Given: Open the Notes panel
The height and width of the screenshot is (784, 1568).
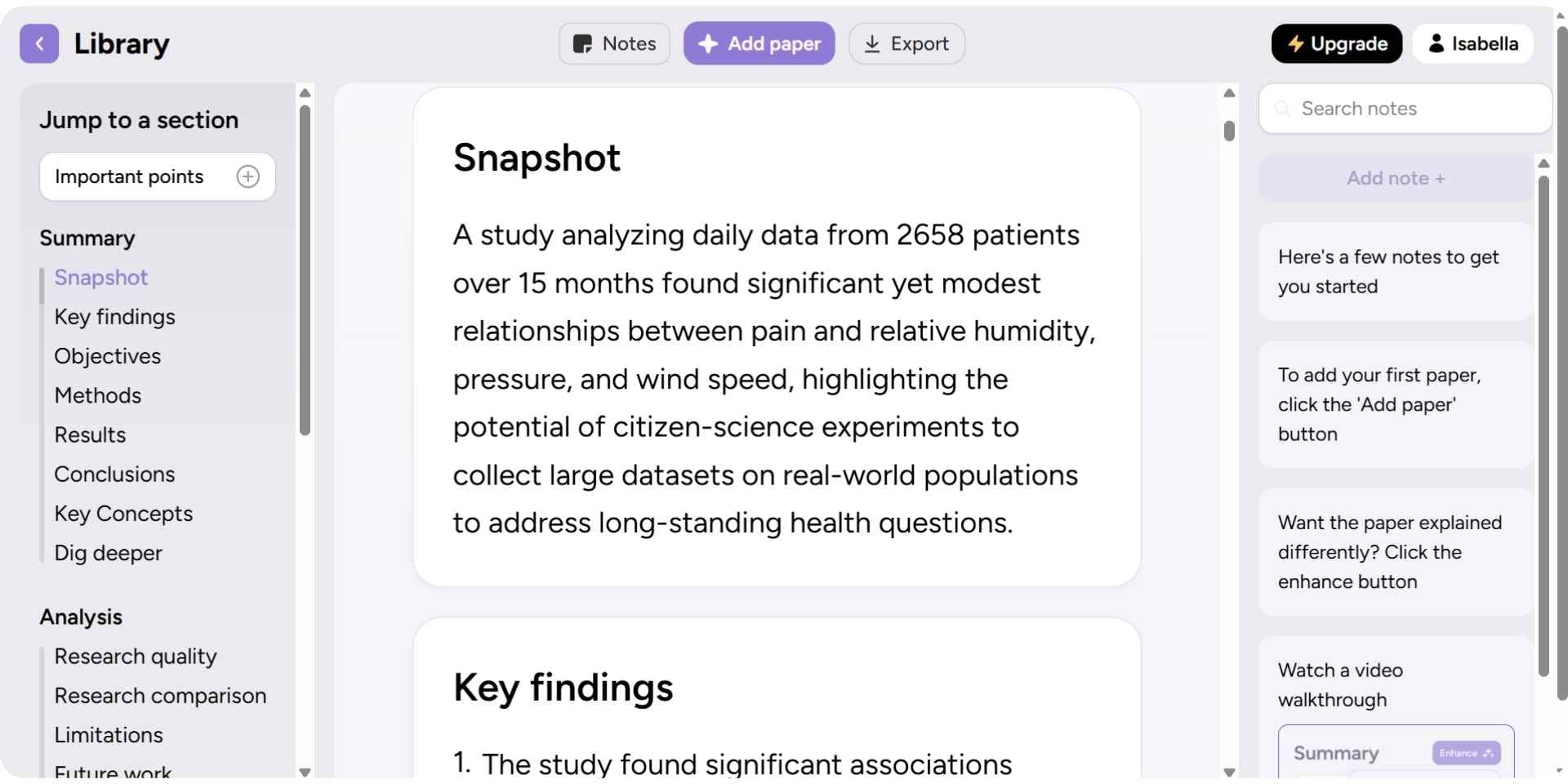Looking at the screenshot, I should (x=614, y=43).
